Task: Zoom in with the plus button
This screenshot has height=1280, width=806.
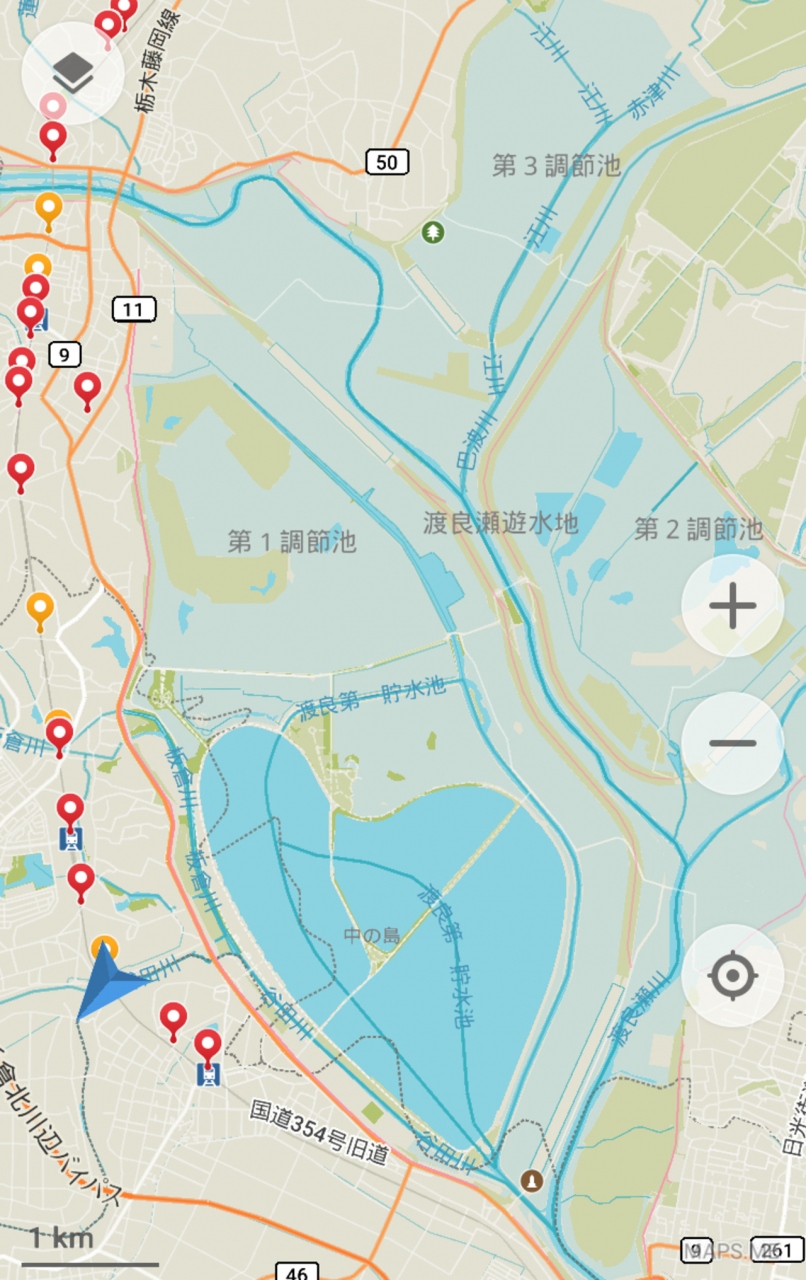Action: tap(732, 606)
